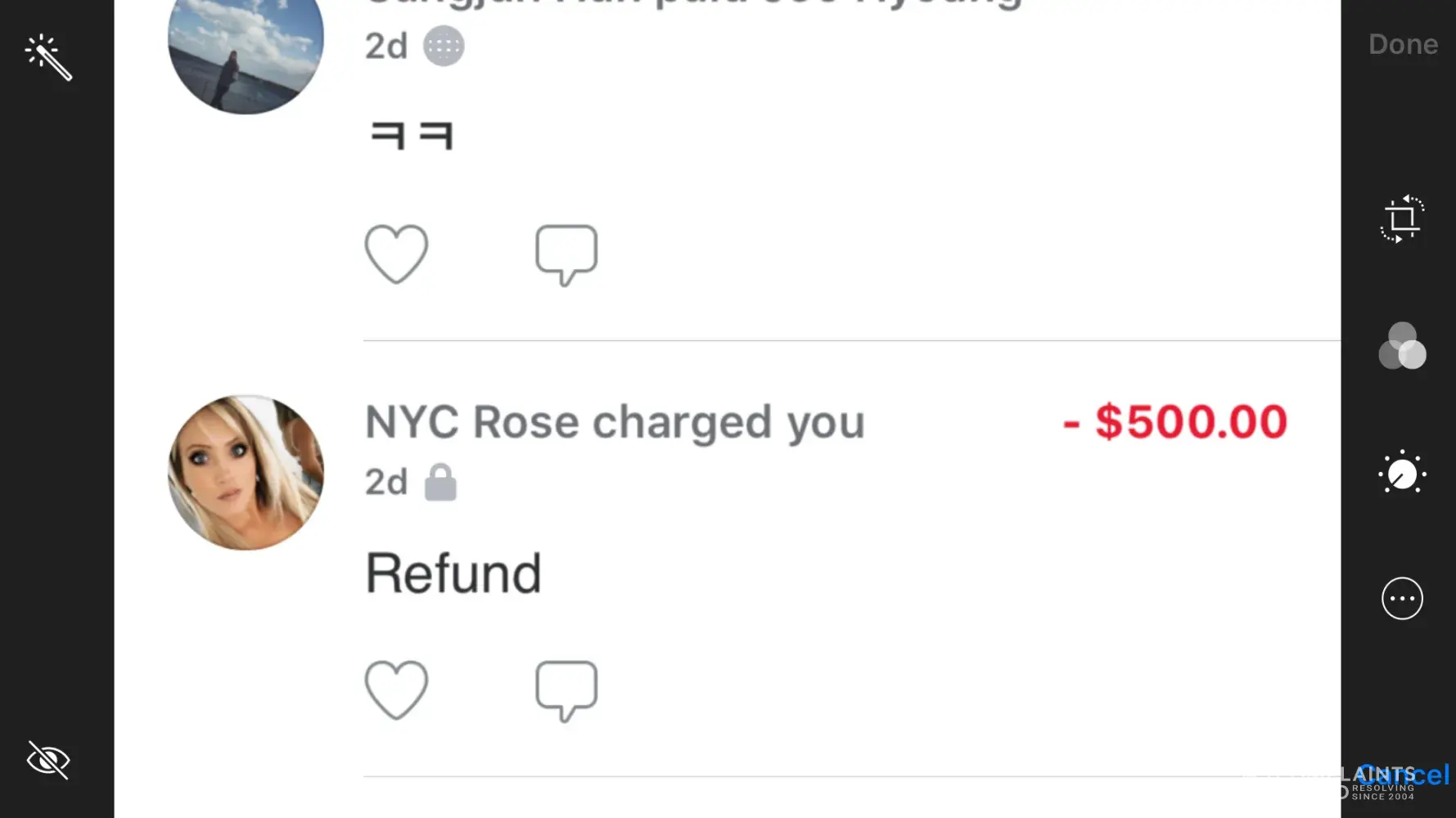This screenshot has width=1456, height=818.
Task: Tap Done to save edits
Action: [1402, 44]
